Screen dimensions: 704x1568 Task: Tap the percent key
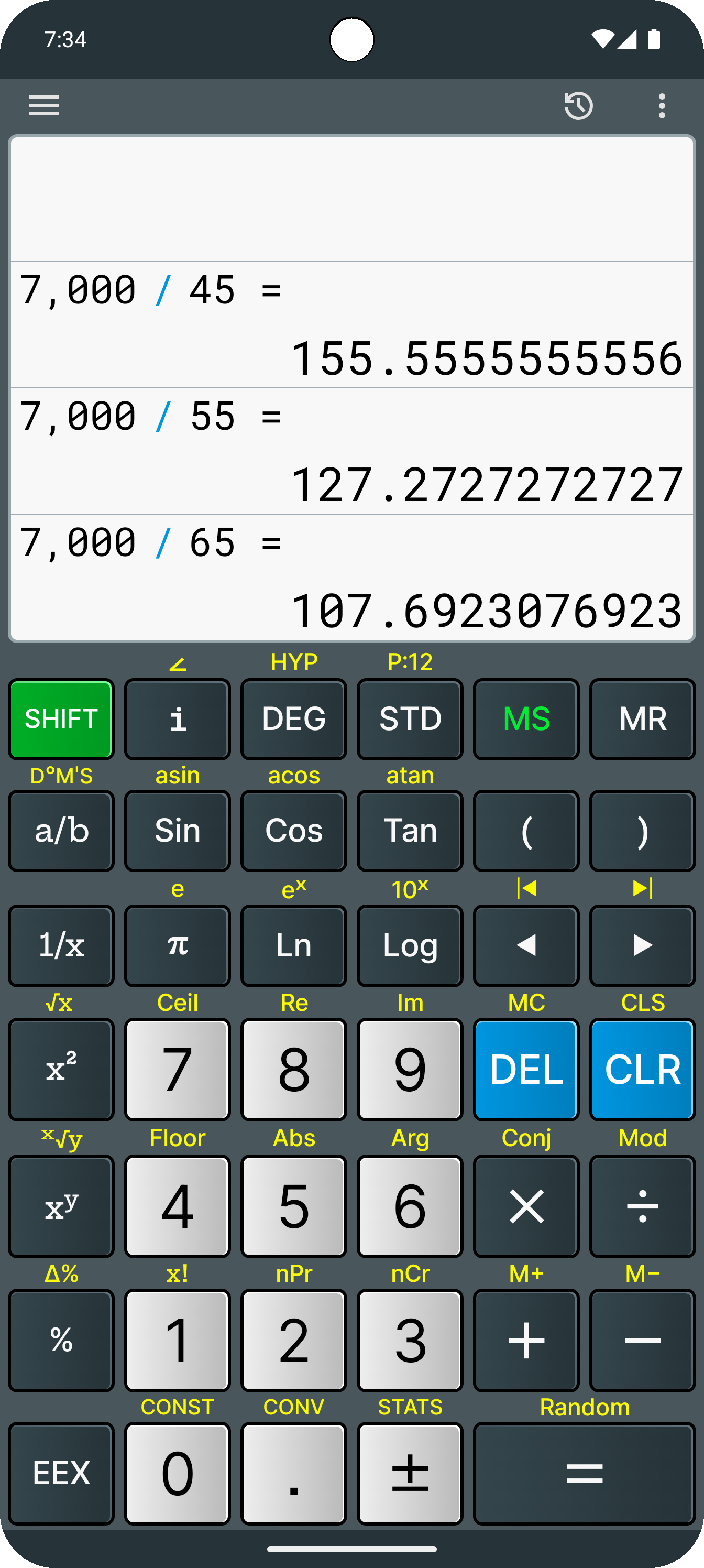61,1340
